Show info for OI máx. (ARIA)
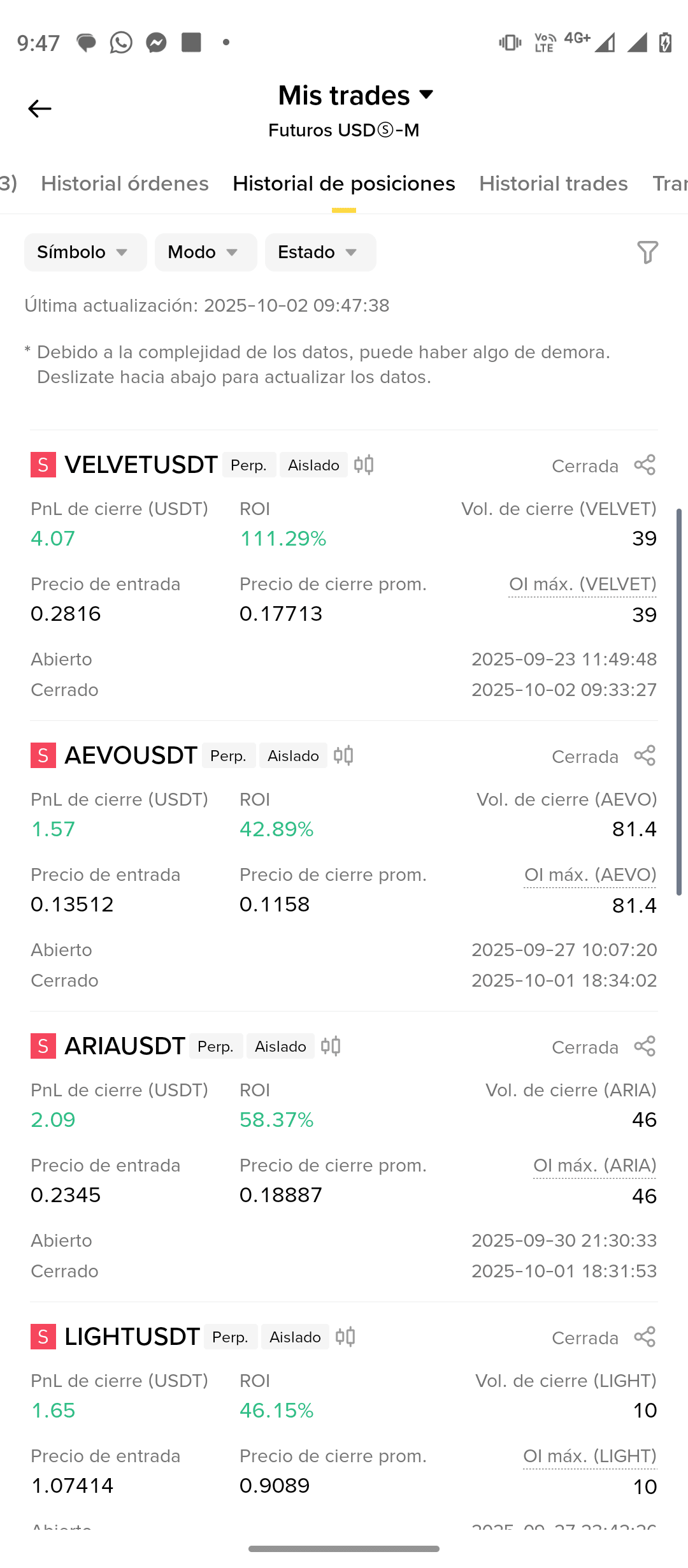 point(594,1166)
